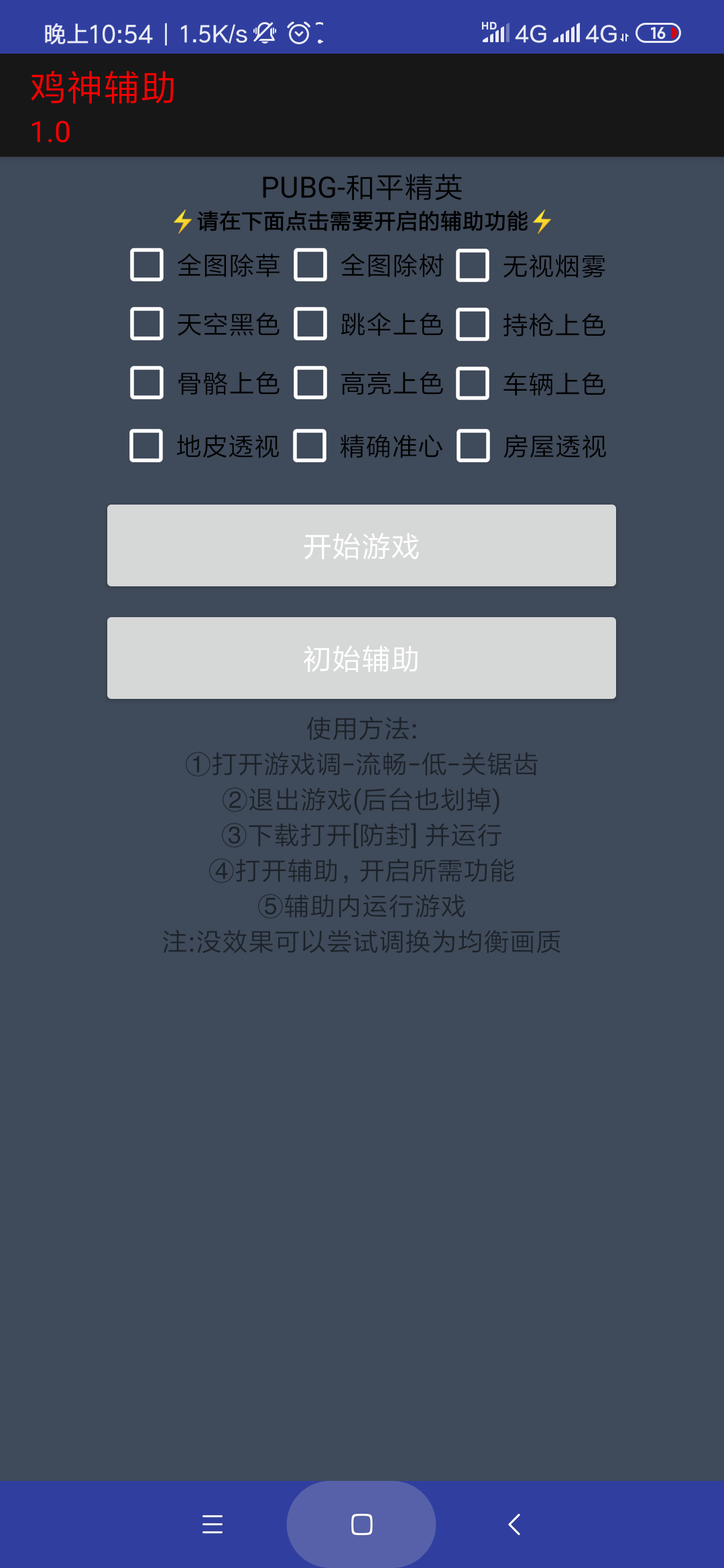Image resolution: width=724 pixels, height=1568 pixels.
Task: Open the recent apps menu button
Action: pyautogui.click(x=213, y=1524)
